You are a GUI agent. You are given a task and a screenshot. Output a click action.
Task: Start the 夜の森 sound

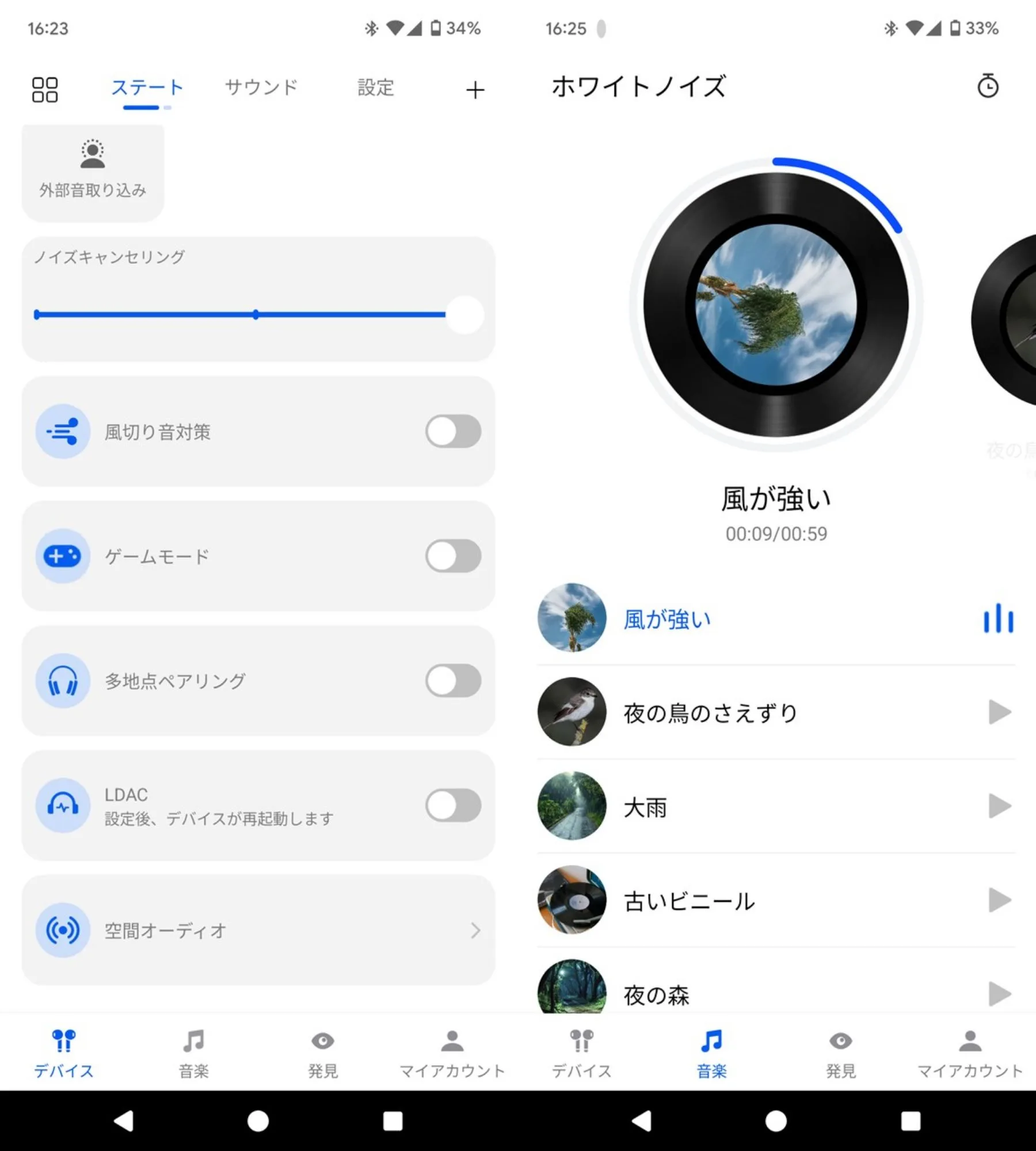[x=999, y=993]
